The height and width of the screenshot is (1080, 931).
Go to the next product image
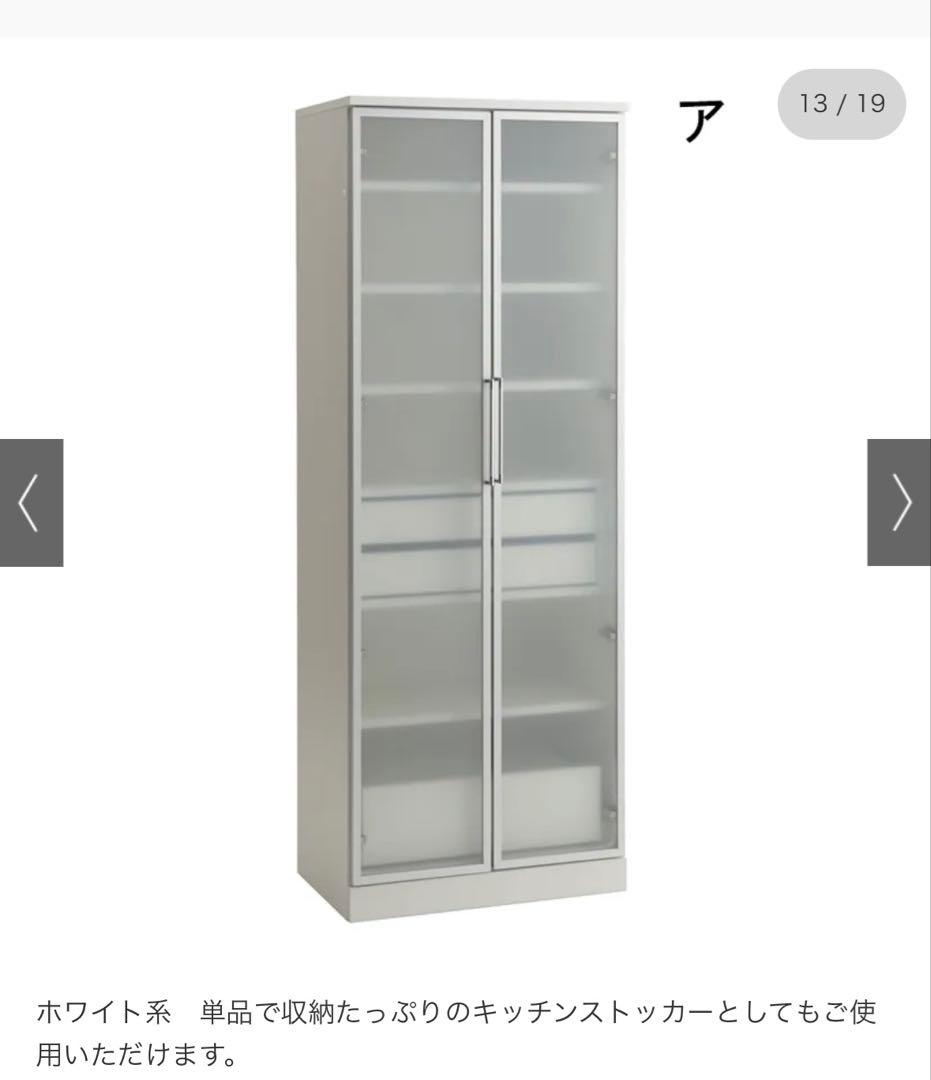click(x=899, y=503)
